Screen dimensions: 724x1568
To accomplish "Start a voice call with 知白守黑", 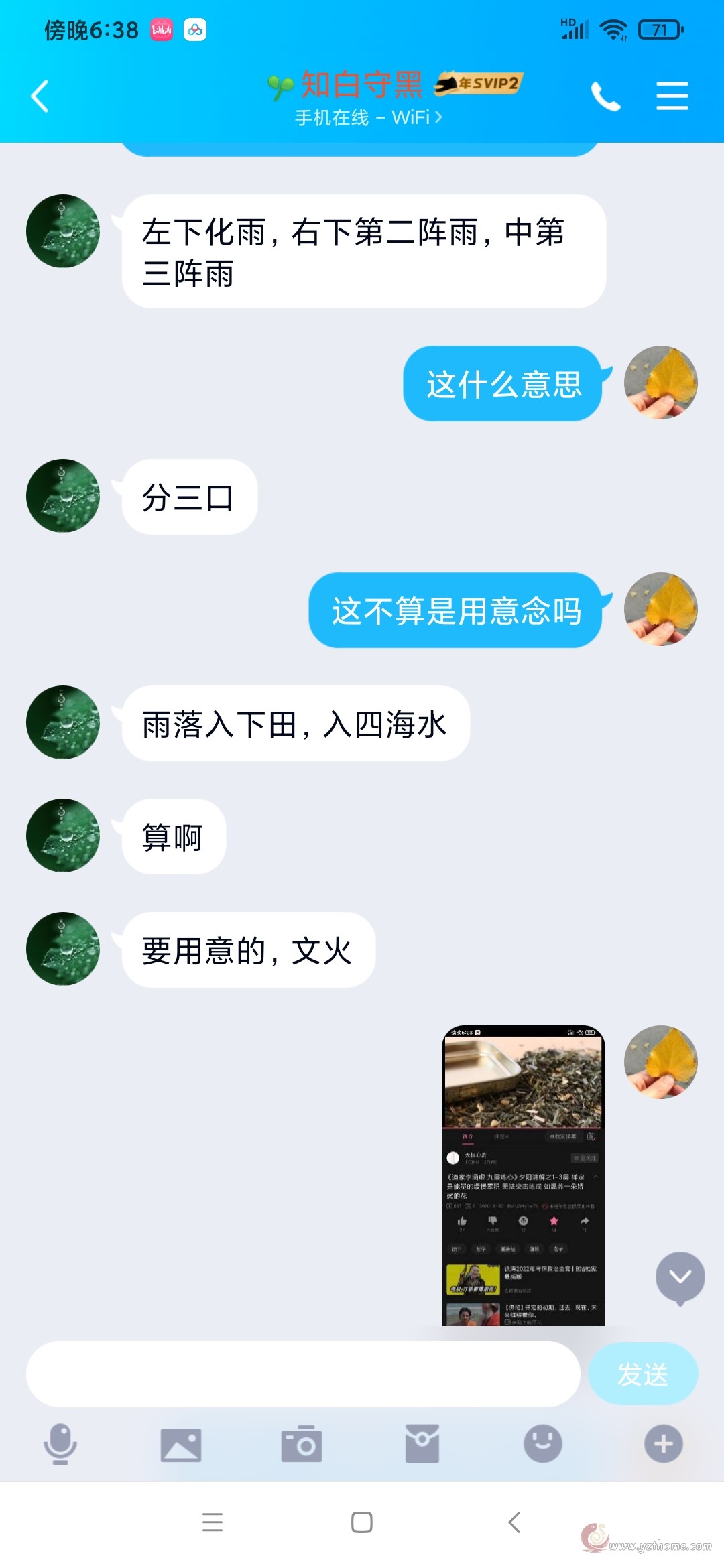I will [605, 96].
